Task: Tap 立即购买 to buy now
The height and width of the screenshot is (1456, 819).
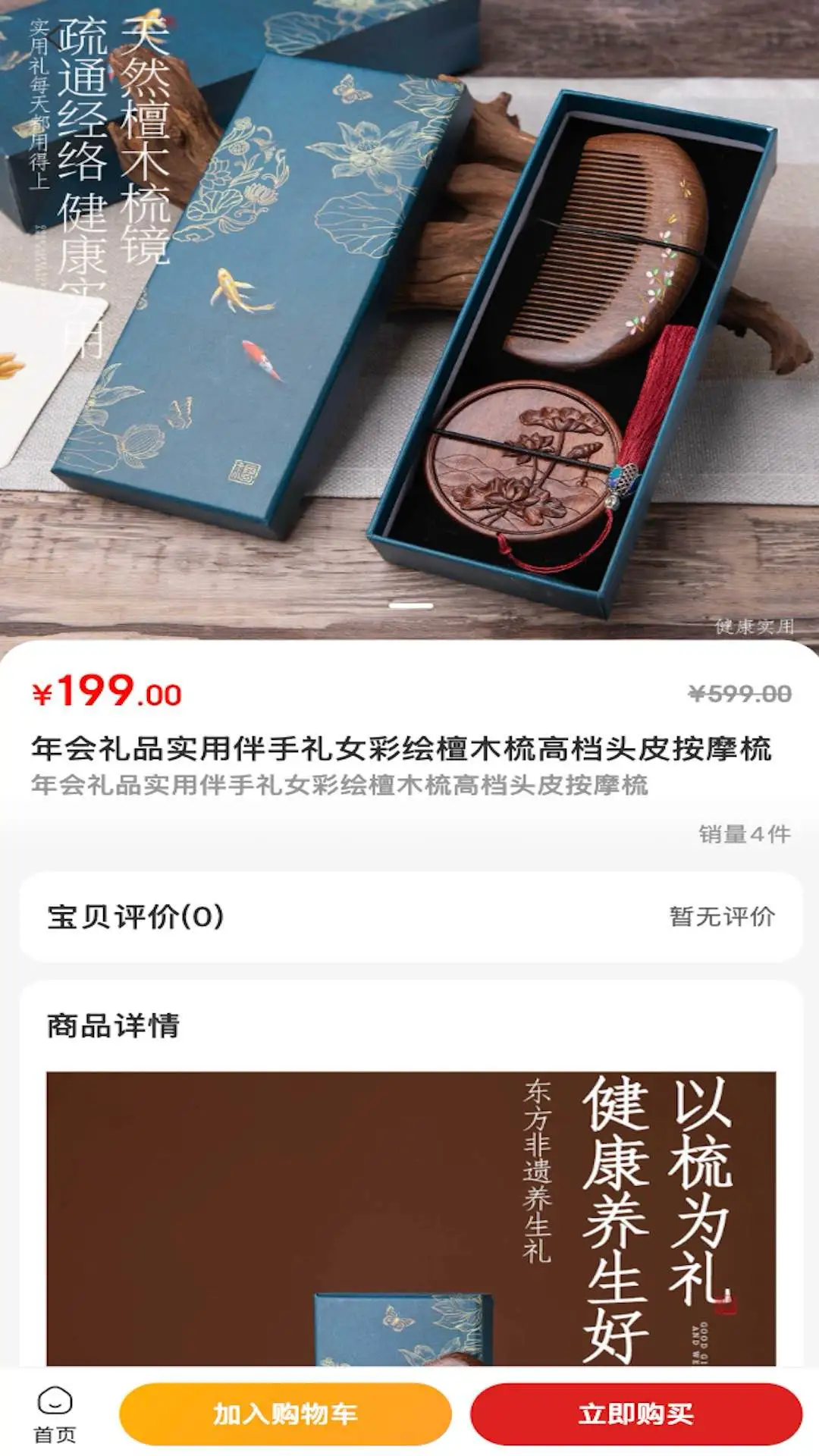Action: pos(636,1414)
